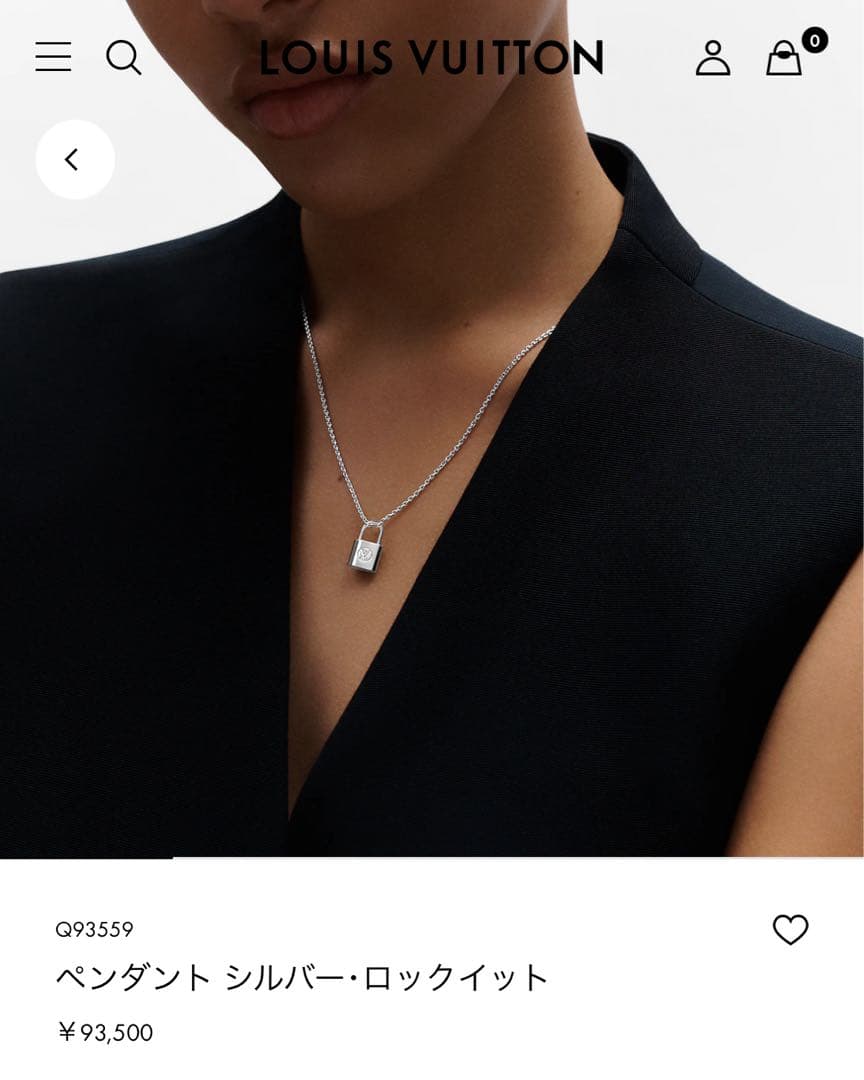
Task: Open the account profile icon
Action: 713,58
